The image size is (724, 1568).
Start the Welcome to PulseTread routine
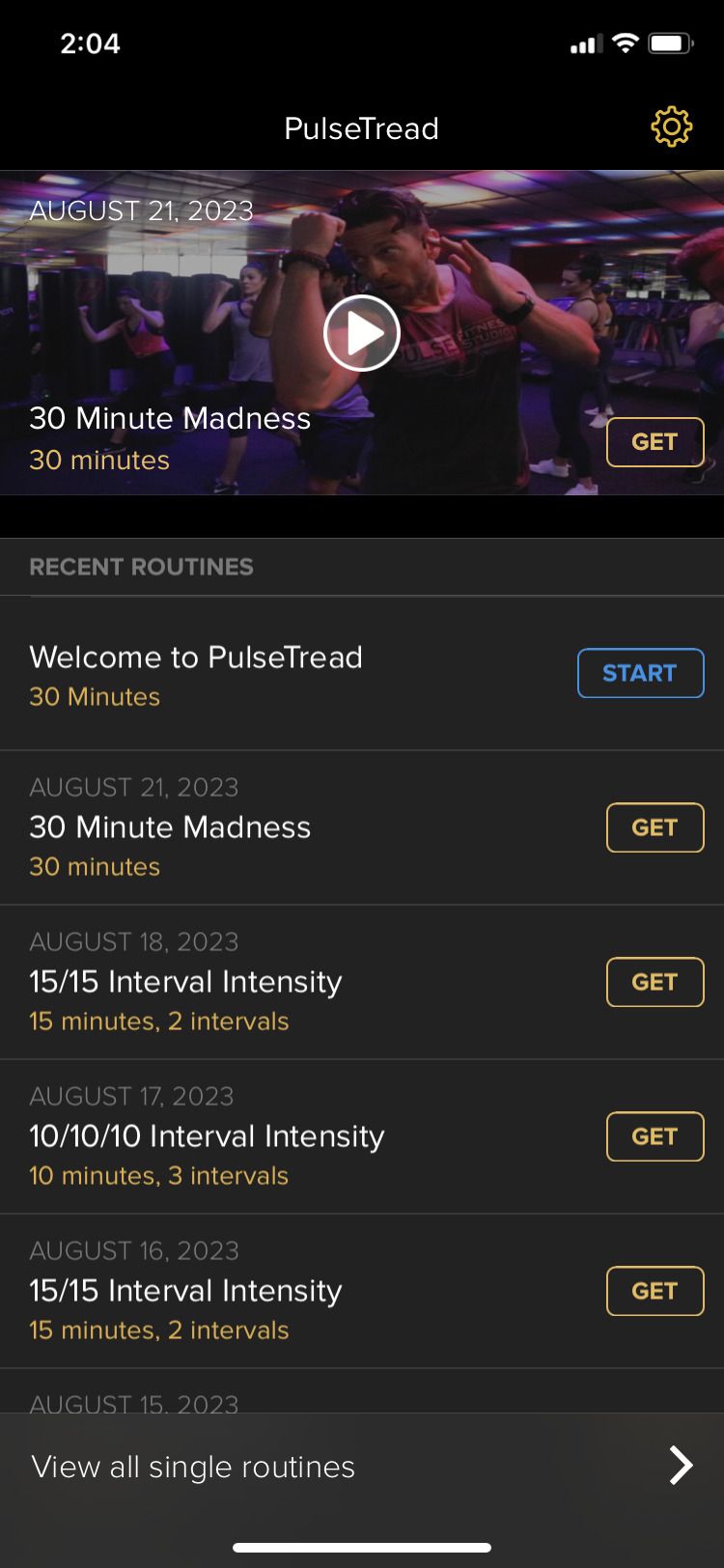[640, 673]
